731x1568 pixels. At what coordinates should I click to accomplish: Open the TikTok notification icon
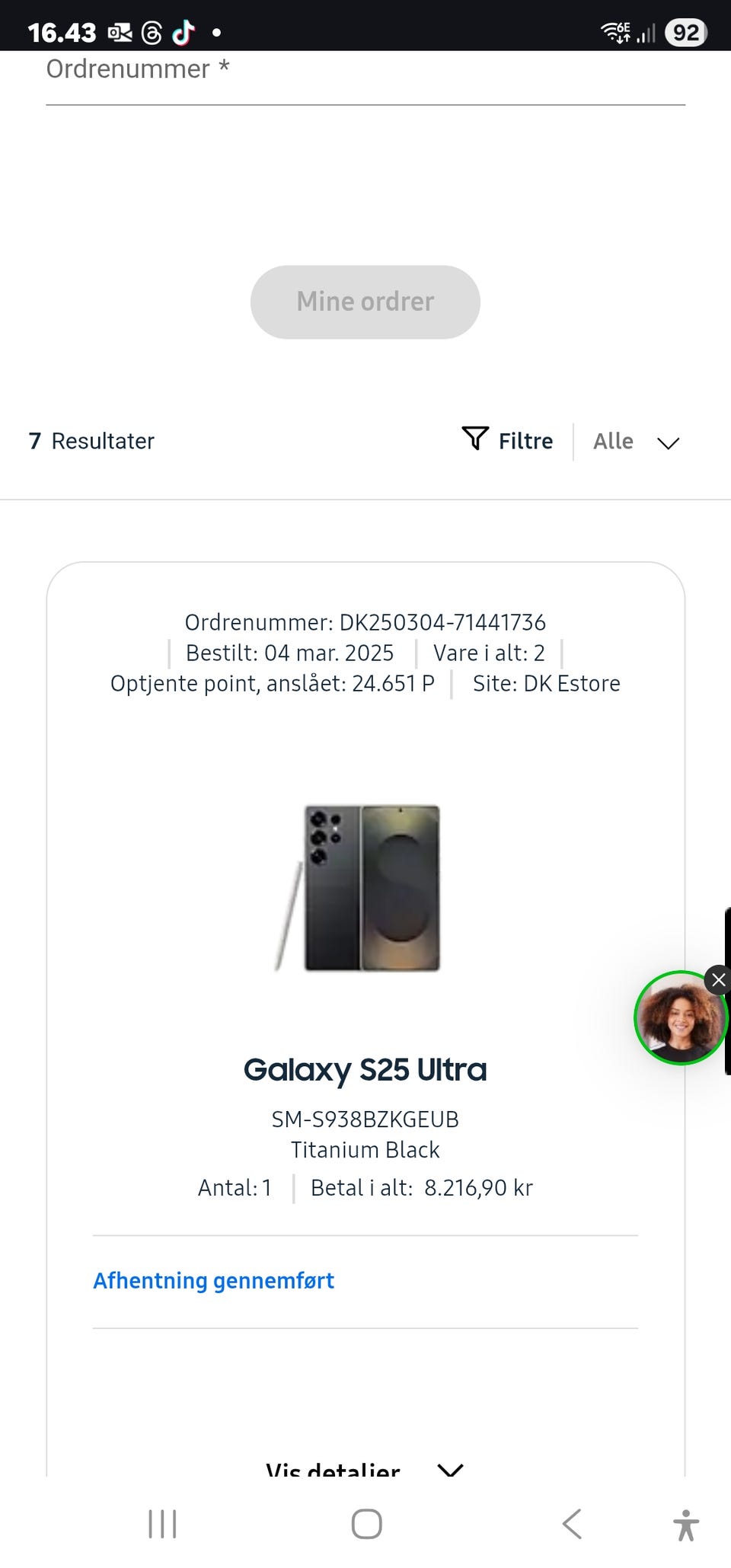(x=184, y=31)
